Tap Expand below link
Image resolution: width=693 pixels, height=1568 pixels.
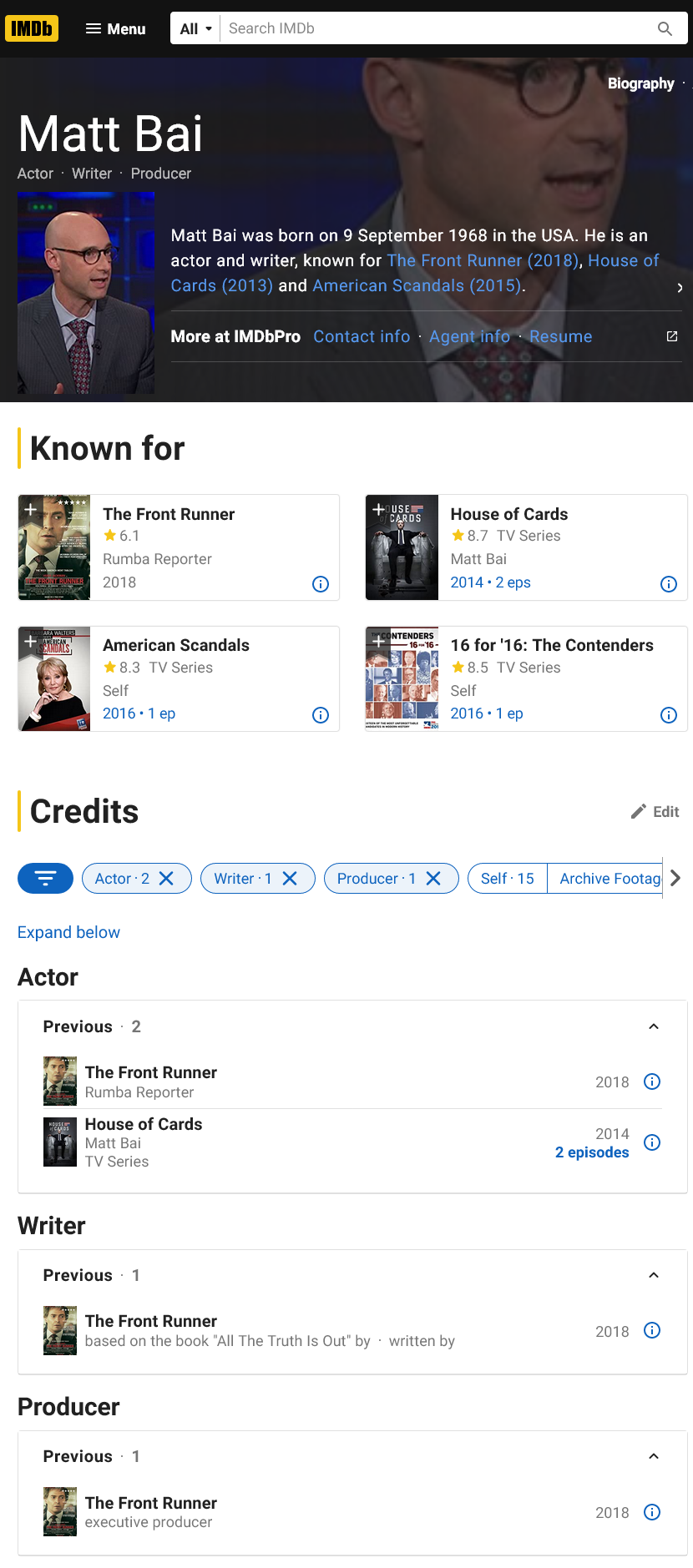[68, 932]
